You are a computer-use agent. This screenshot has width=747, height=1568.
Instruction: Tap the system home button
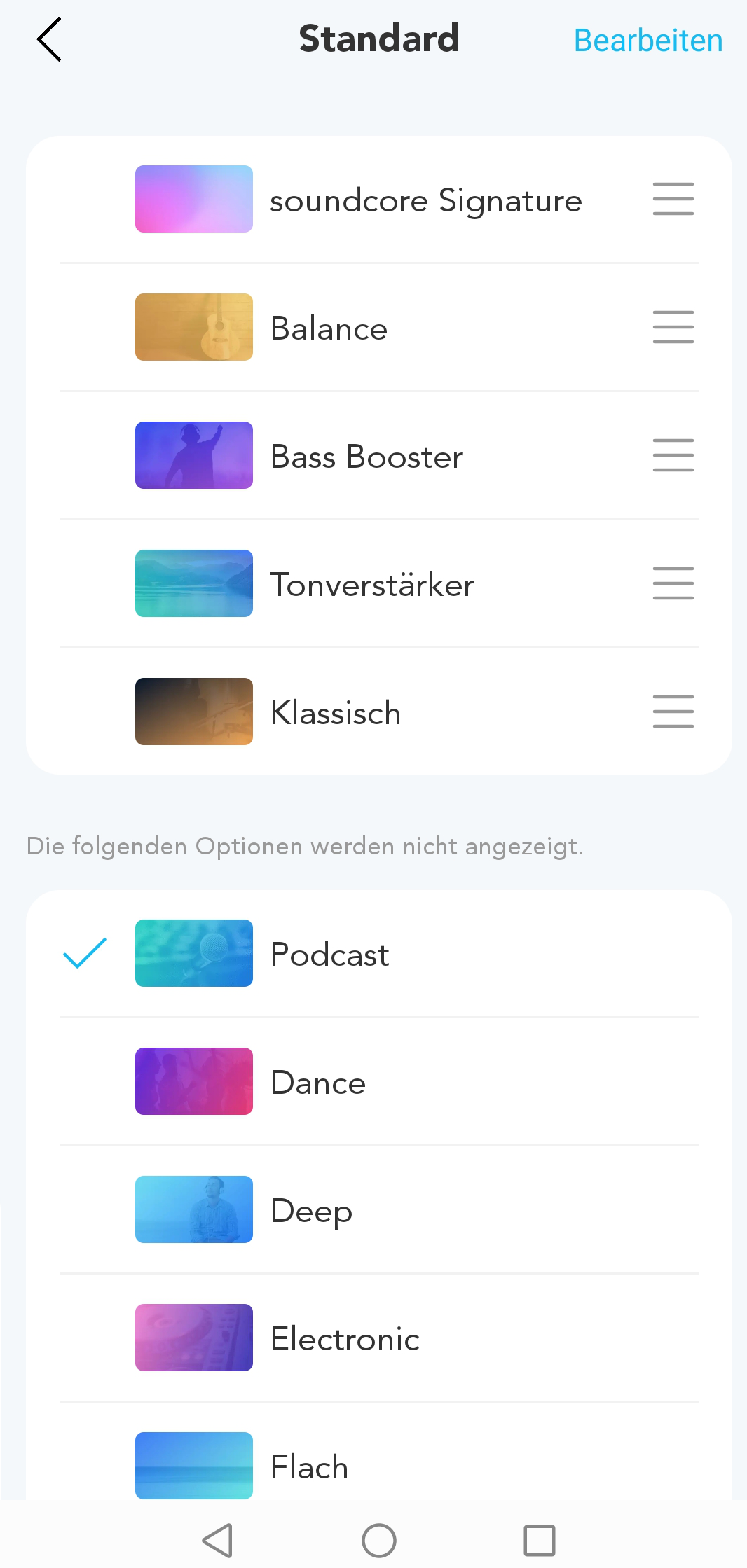[x=378, y=1540]
